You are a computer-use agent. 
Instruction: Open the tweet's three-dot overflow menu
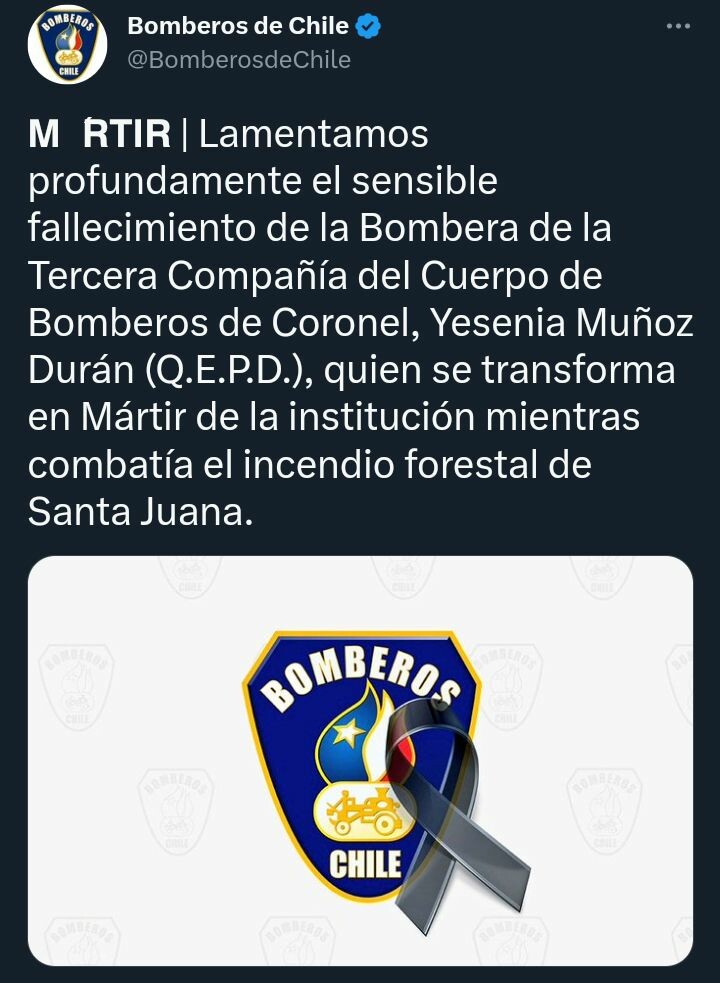[678, 27]
